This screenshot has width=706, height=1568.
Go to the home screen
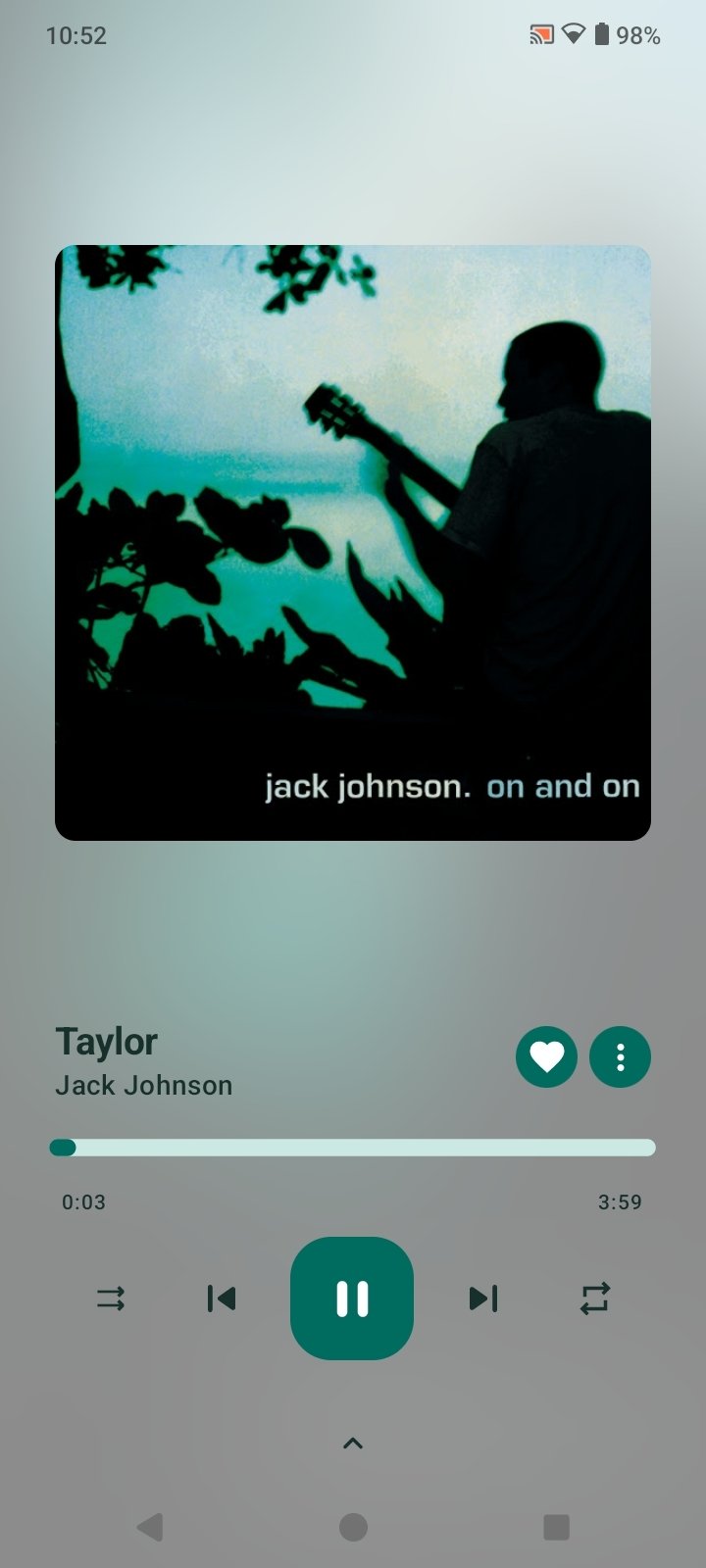tap(353, 1527)
